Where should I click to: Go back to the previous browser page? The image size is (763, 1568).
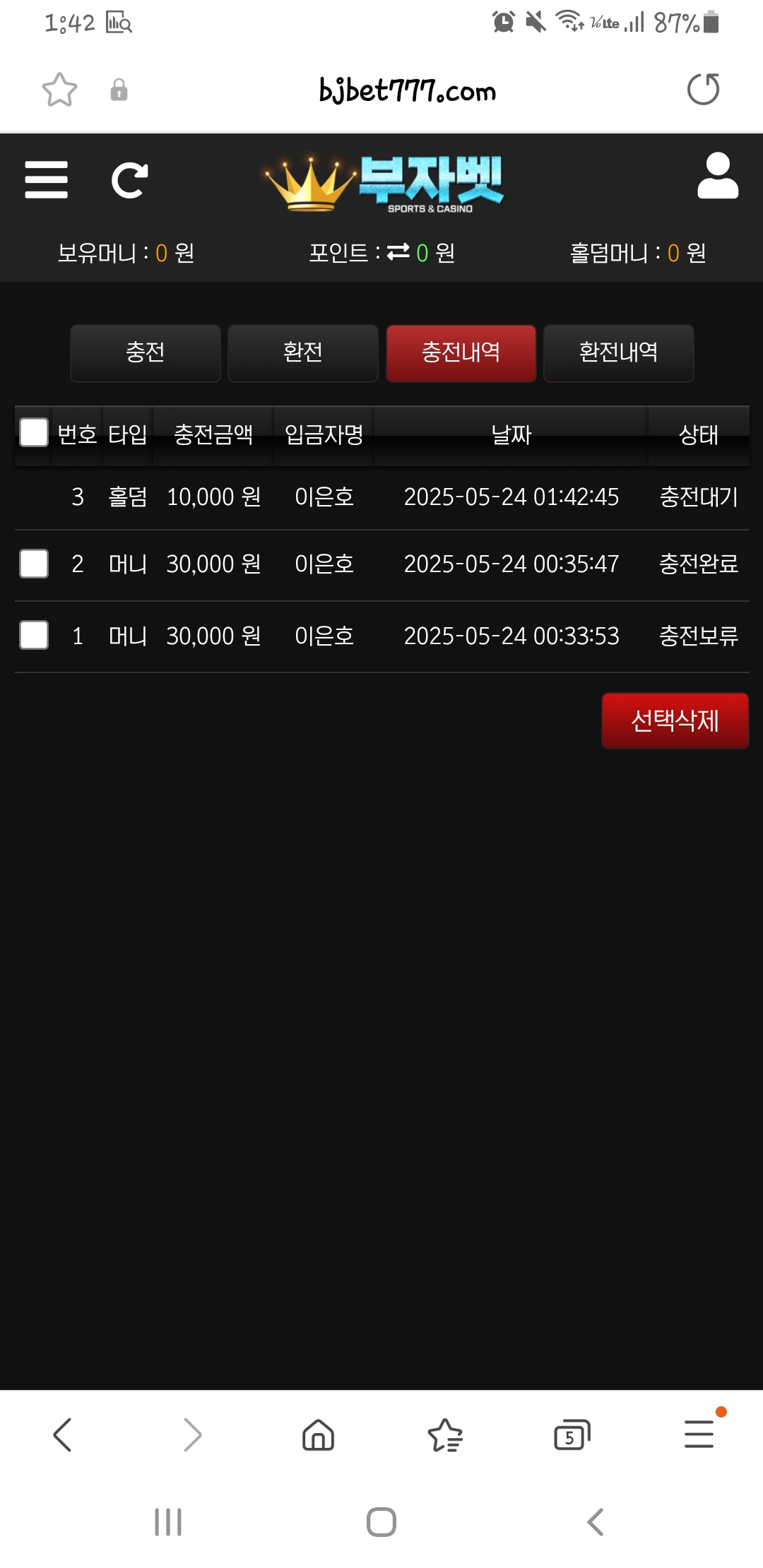pos(63,1435)
